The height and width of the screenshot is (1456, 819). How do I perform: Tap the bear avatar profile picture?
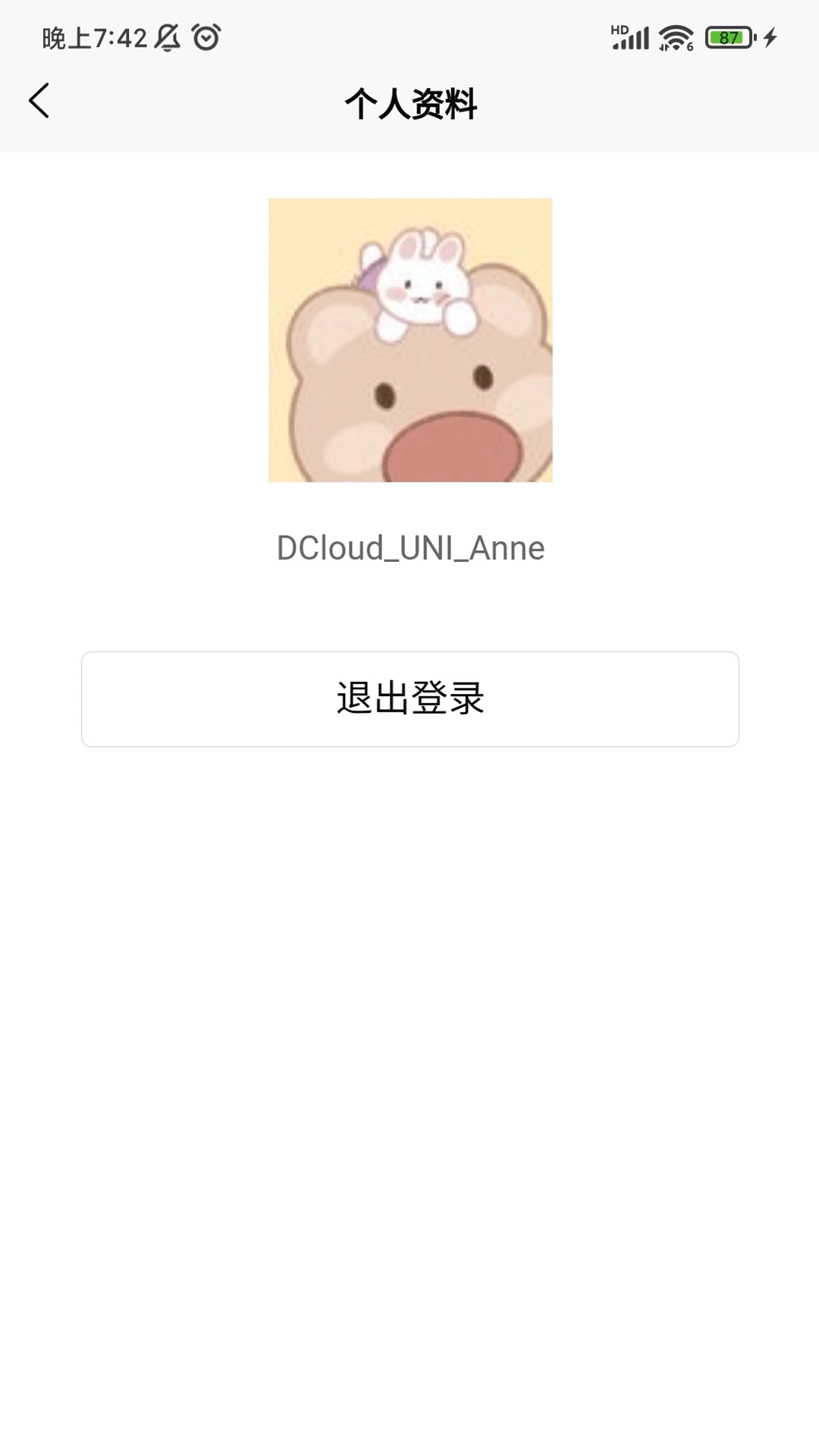tap(409, 340)
